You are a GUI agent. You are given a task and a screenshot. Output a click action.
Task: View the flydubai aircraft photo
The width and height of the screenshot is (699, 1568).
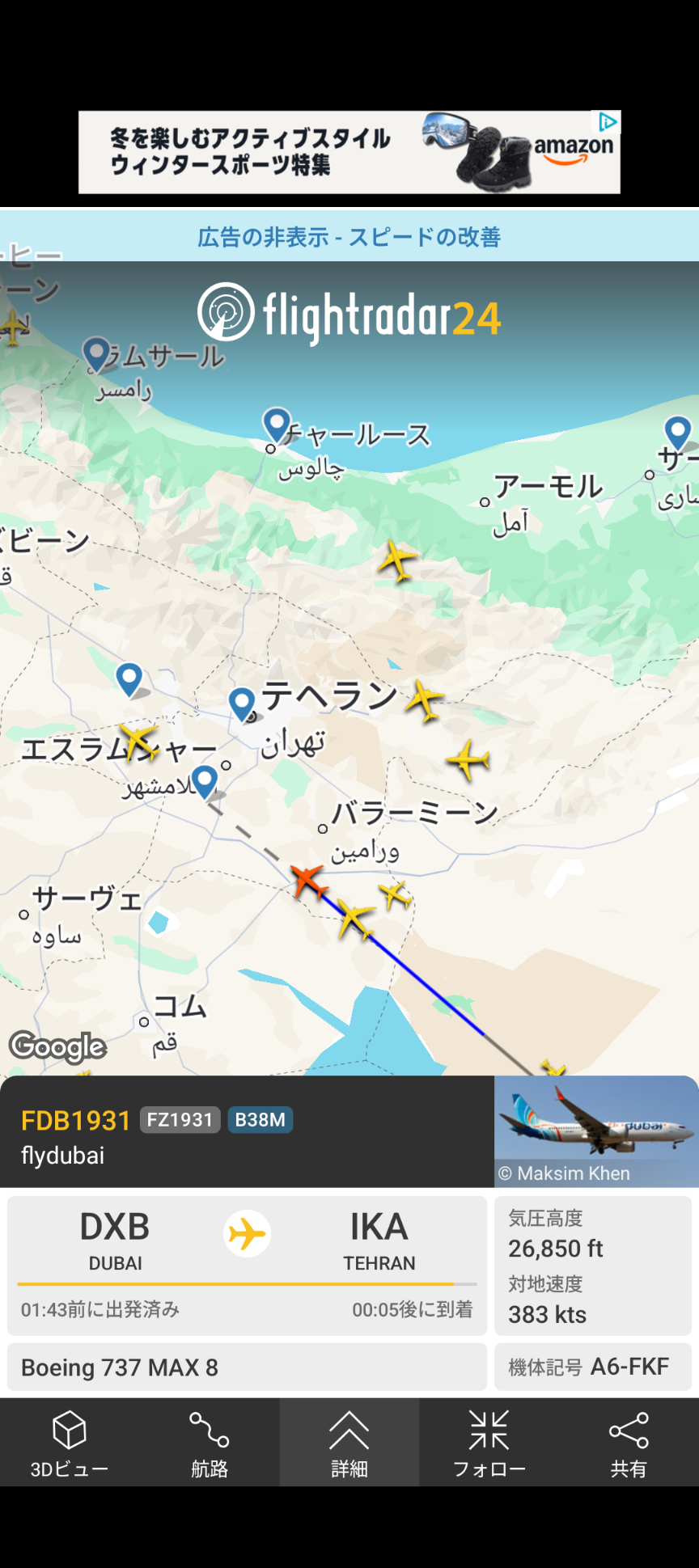coord(596,1131)
